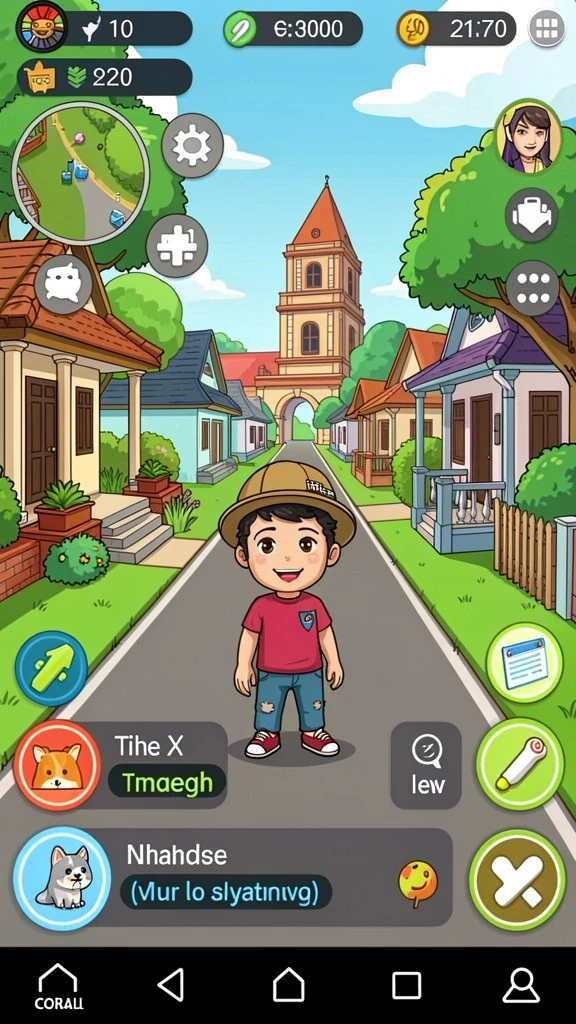This screenshot has width=576, height=1024.
Task: Open the 'Nhahdse' cat card
Action: coord(233,877)
